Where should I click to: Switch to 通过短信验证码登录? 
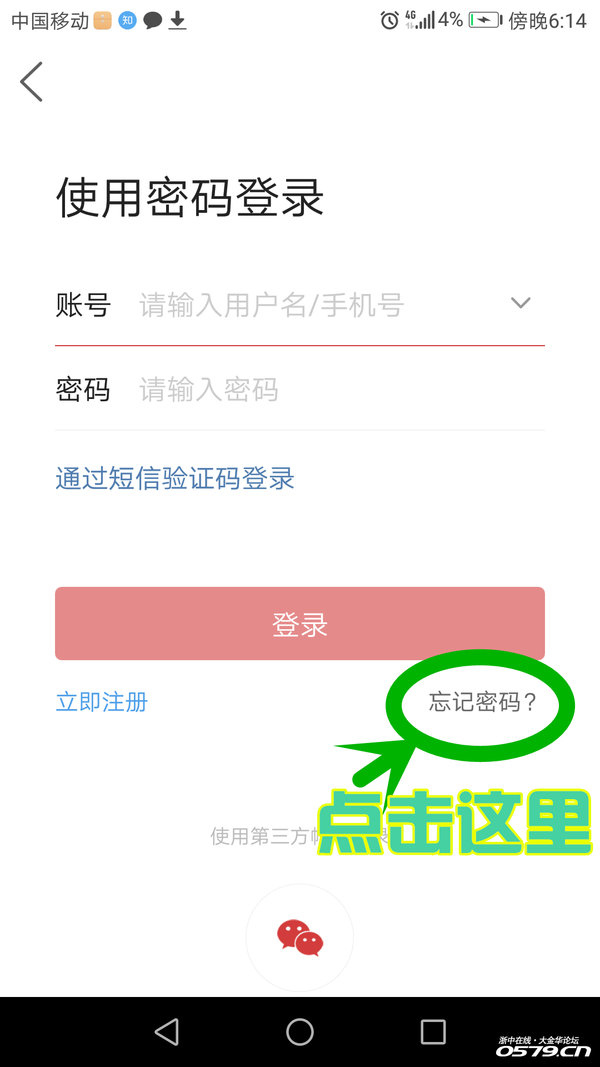[175, 478]
